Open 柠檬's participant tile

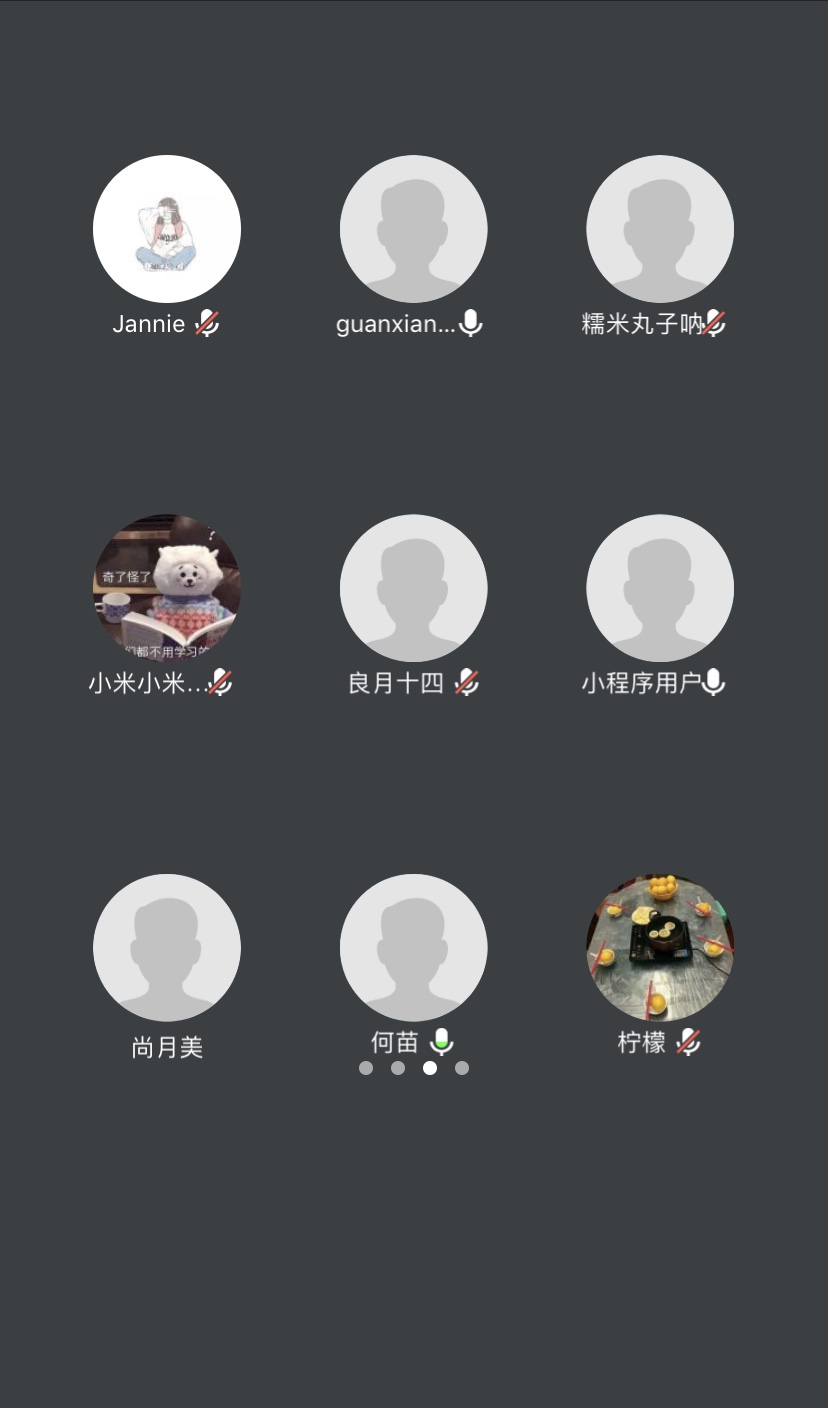[x=660, y=948]
